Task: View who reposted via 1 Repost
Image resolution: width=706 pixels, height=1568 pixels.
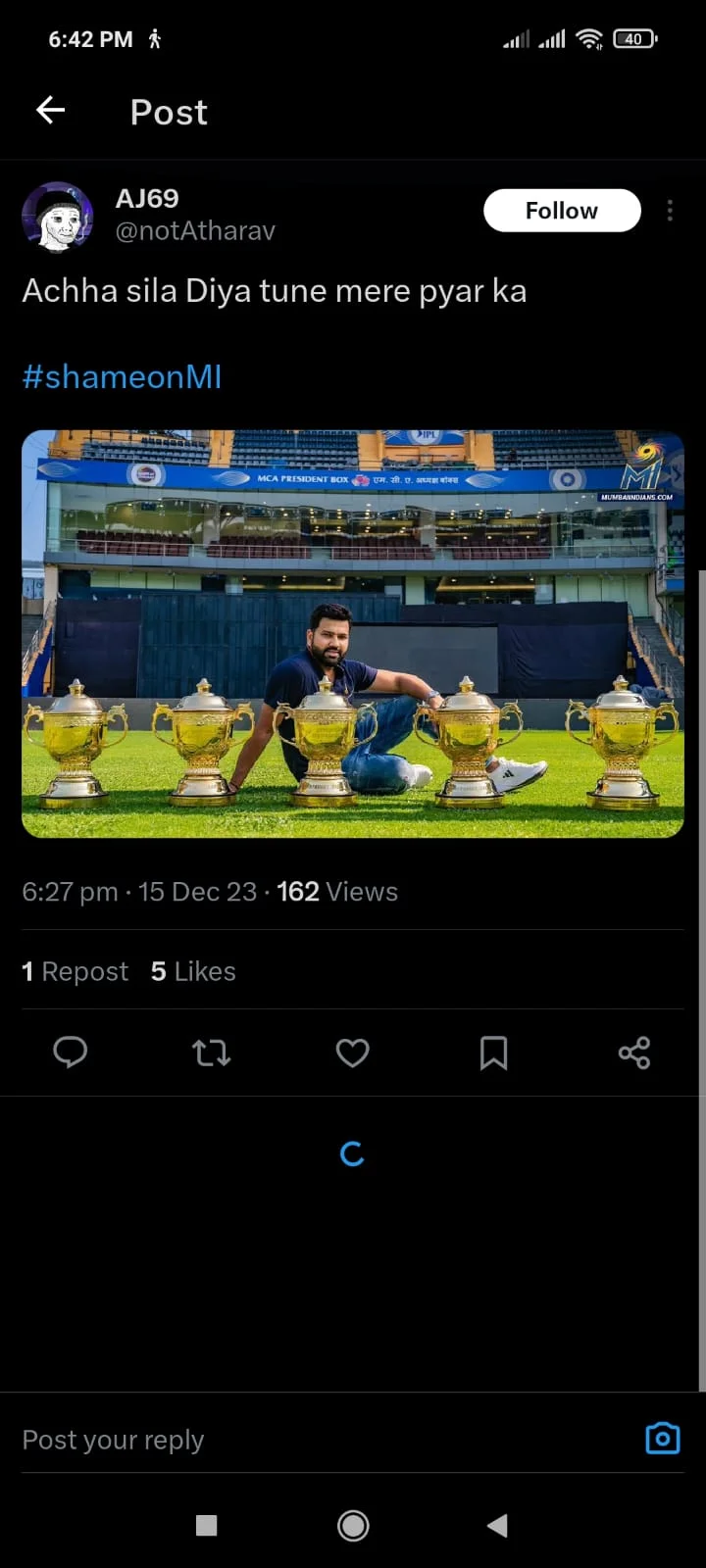Action: pyautogui.click(x=76, y=971)
